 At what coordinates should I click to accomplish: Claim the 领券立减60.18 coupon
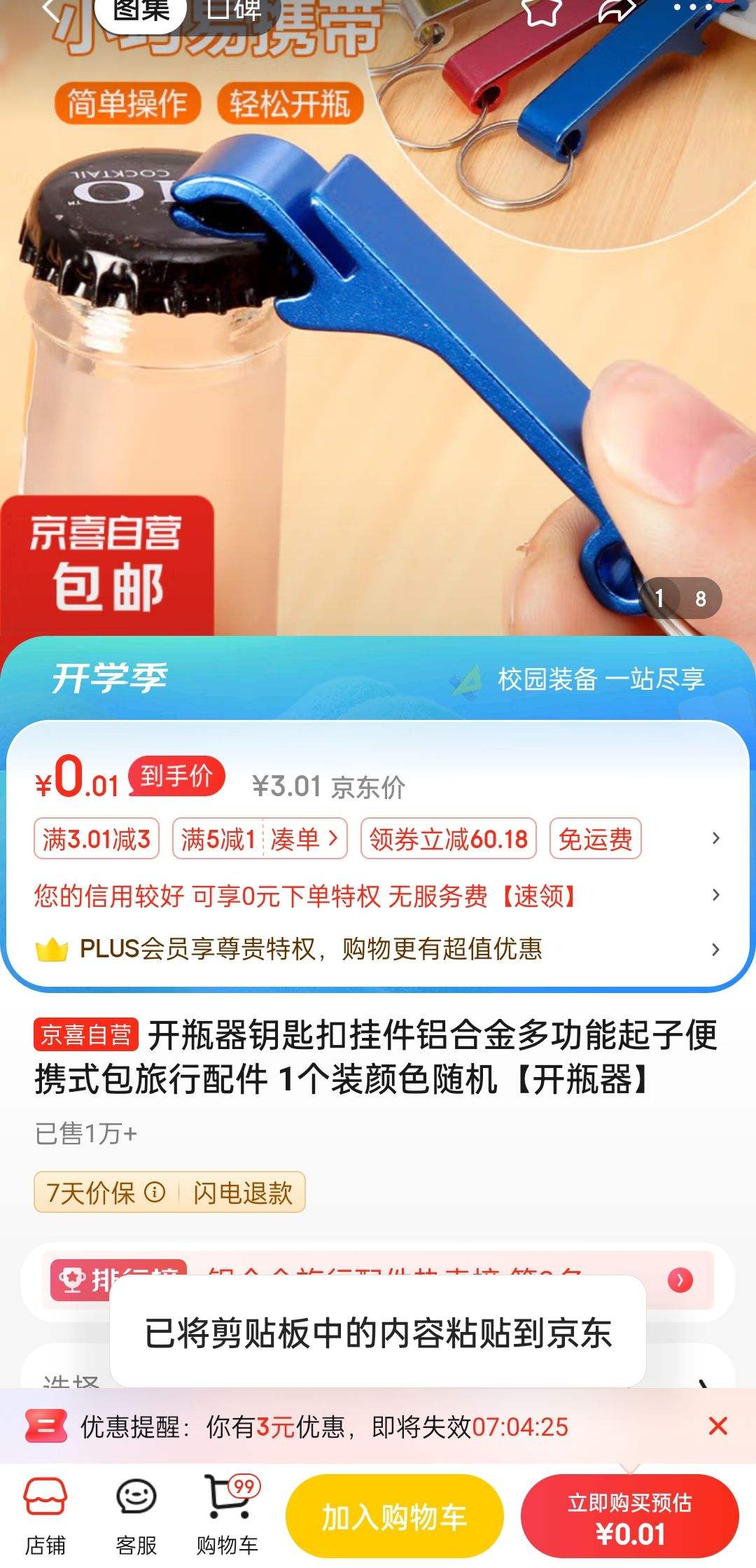448,838
